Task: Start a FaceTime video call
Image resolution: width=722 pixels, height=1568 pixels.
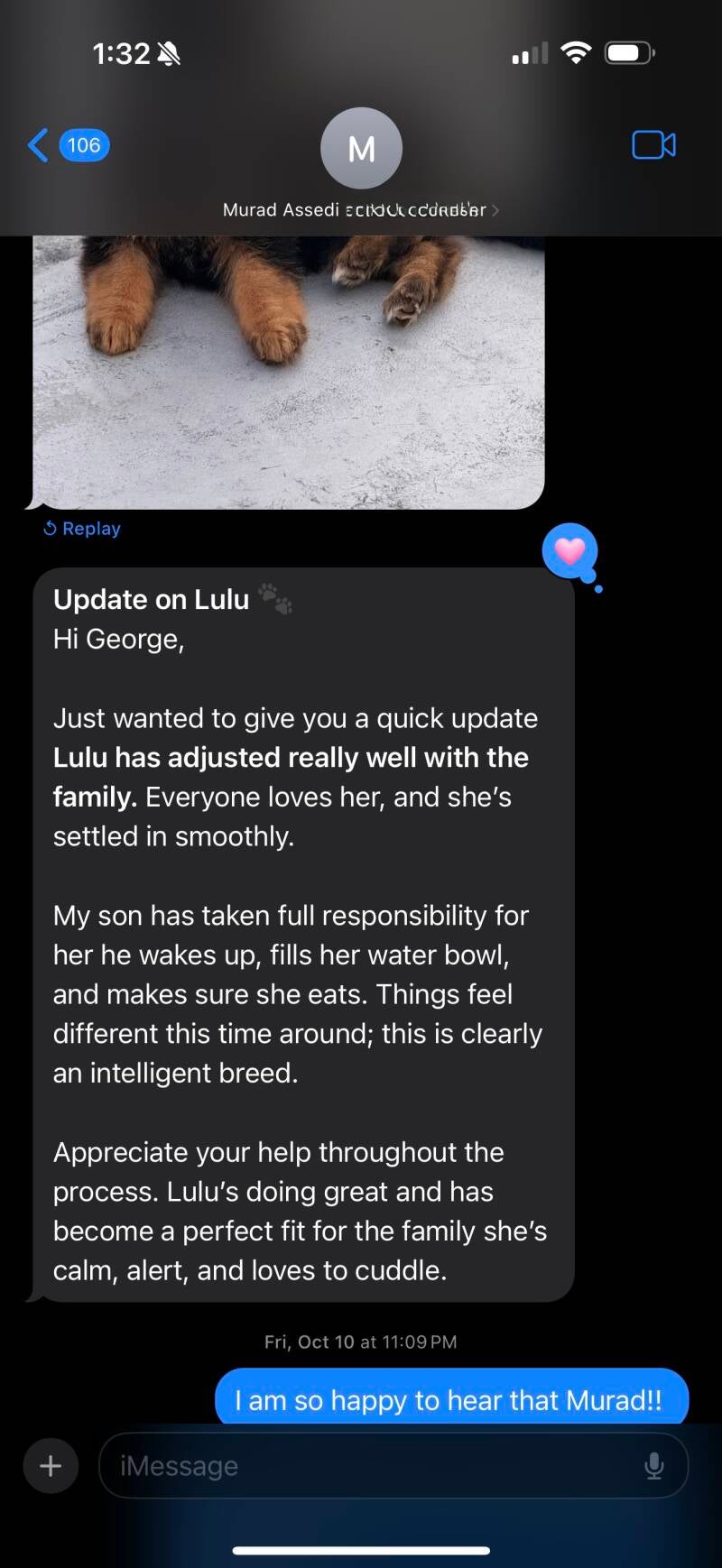Action: click(x=653, y=145)
